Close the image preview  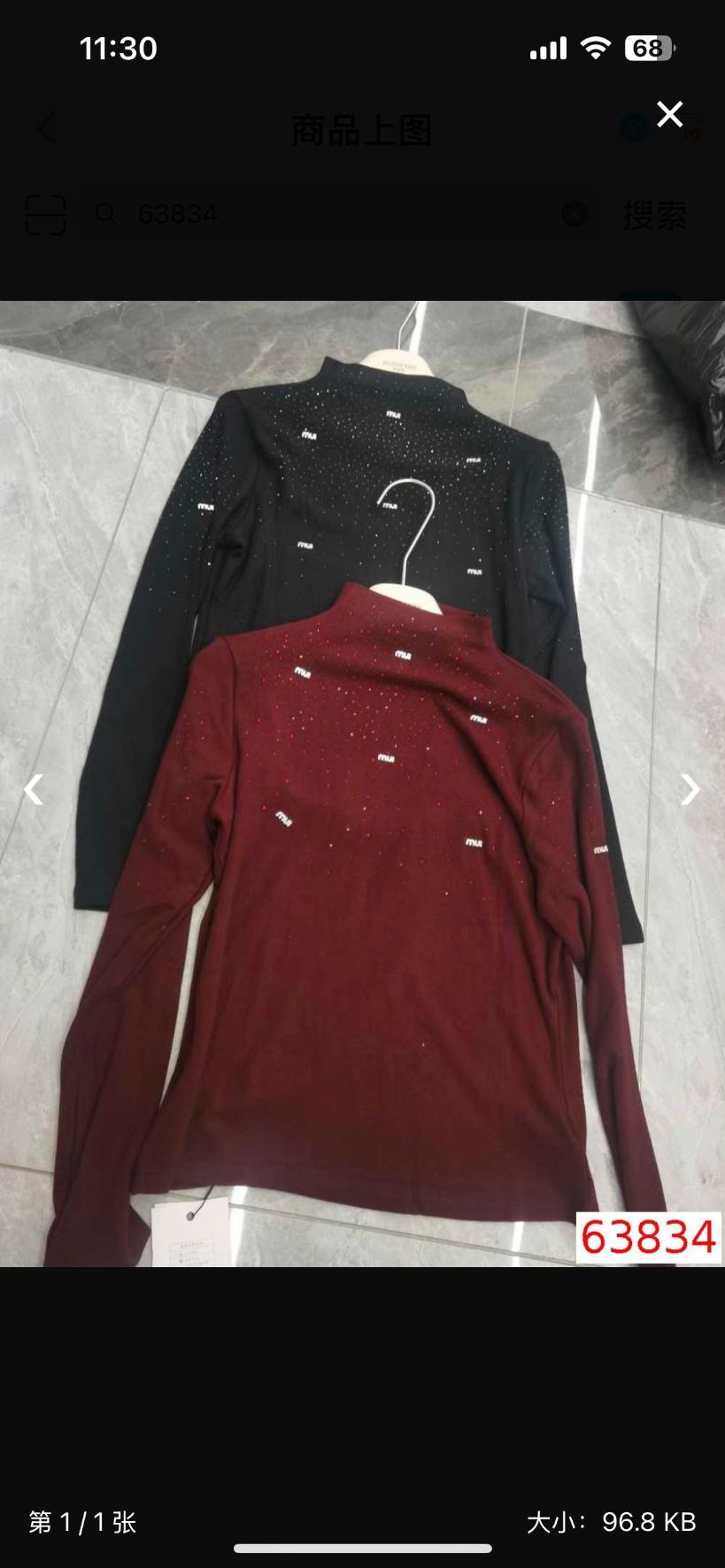click(x=669, y=114)
